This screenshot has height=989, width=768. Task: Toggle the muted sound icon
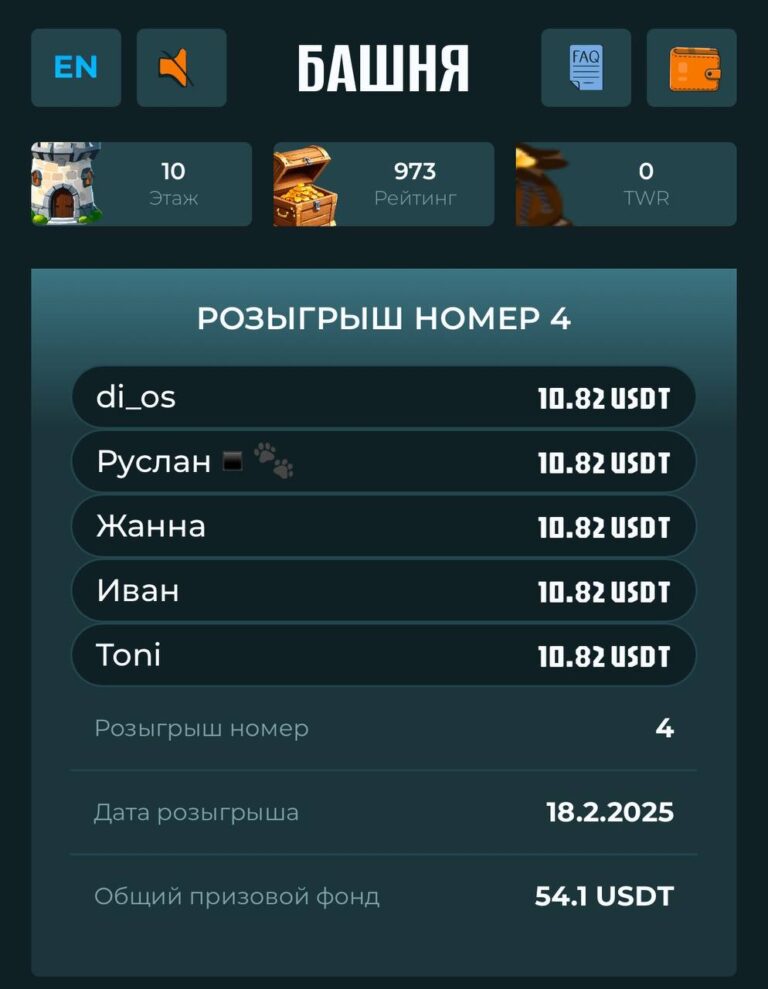(181, 68)
